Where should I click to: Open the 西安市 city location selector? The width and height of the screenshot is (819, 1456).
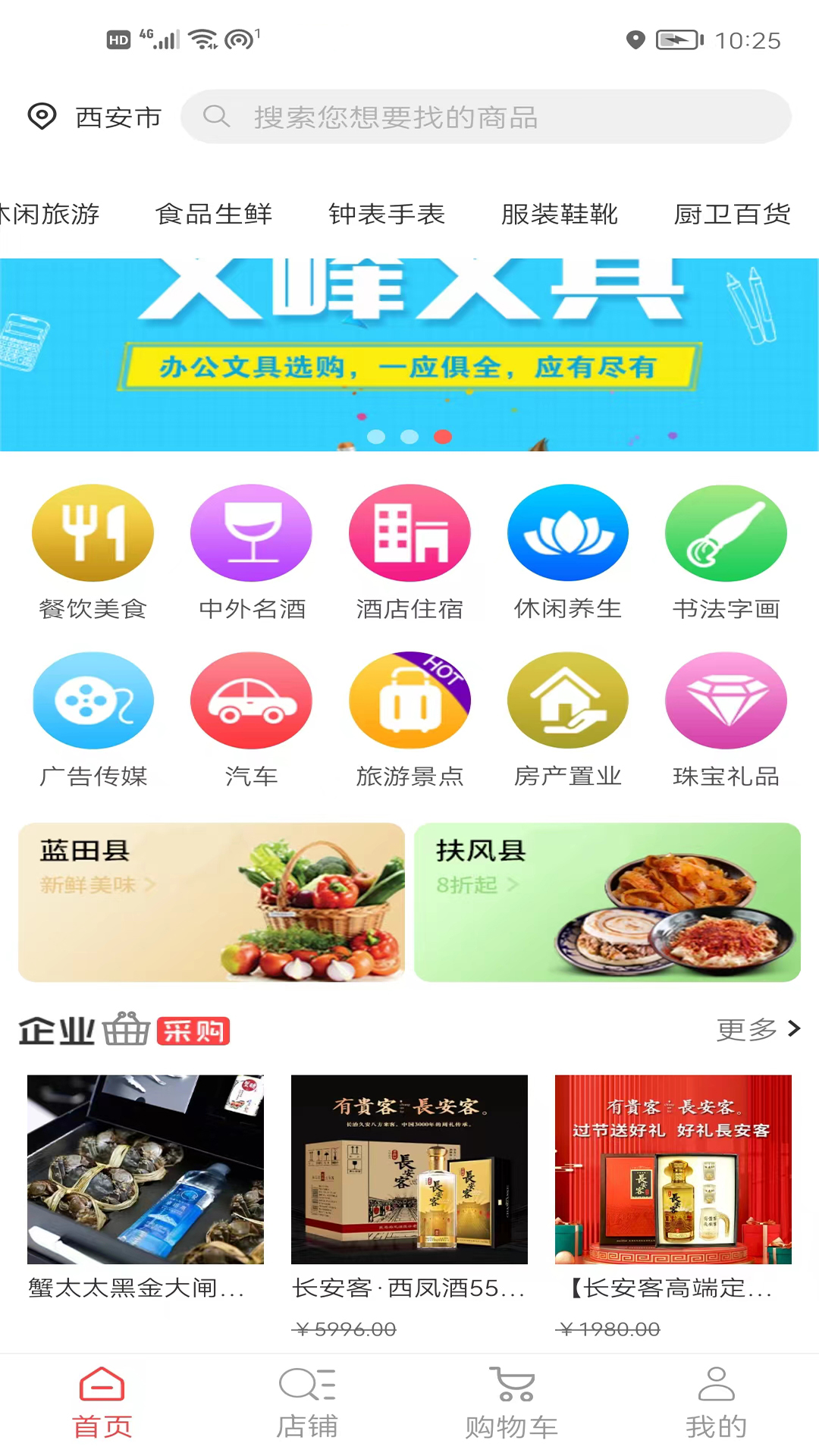point(95,117)
